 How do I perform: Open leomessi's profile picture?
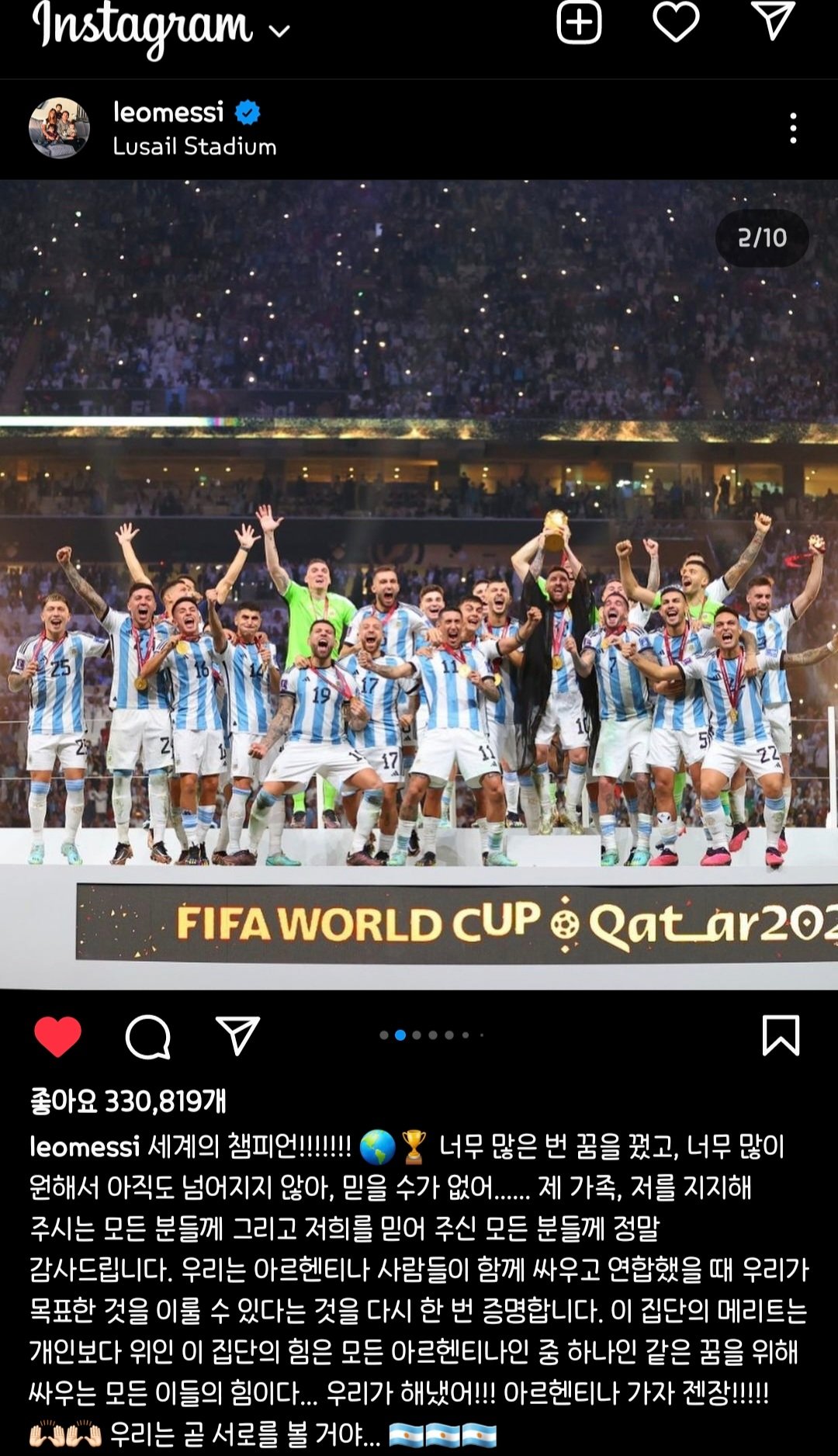(59, 128)
